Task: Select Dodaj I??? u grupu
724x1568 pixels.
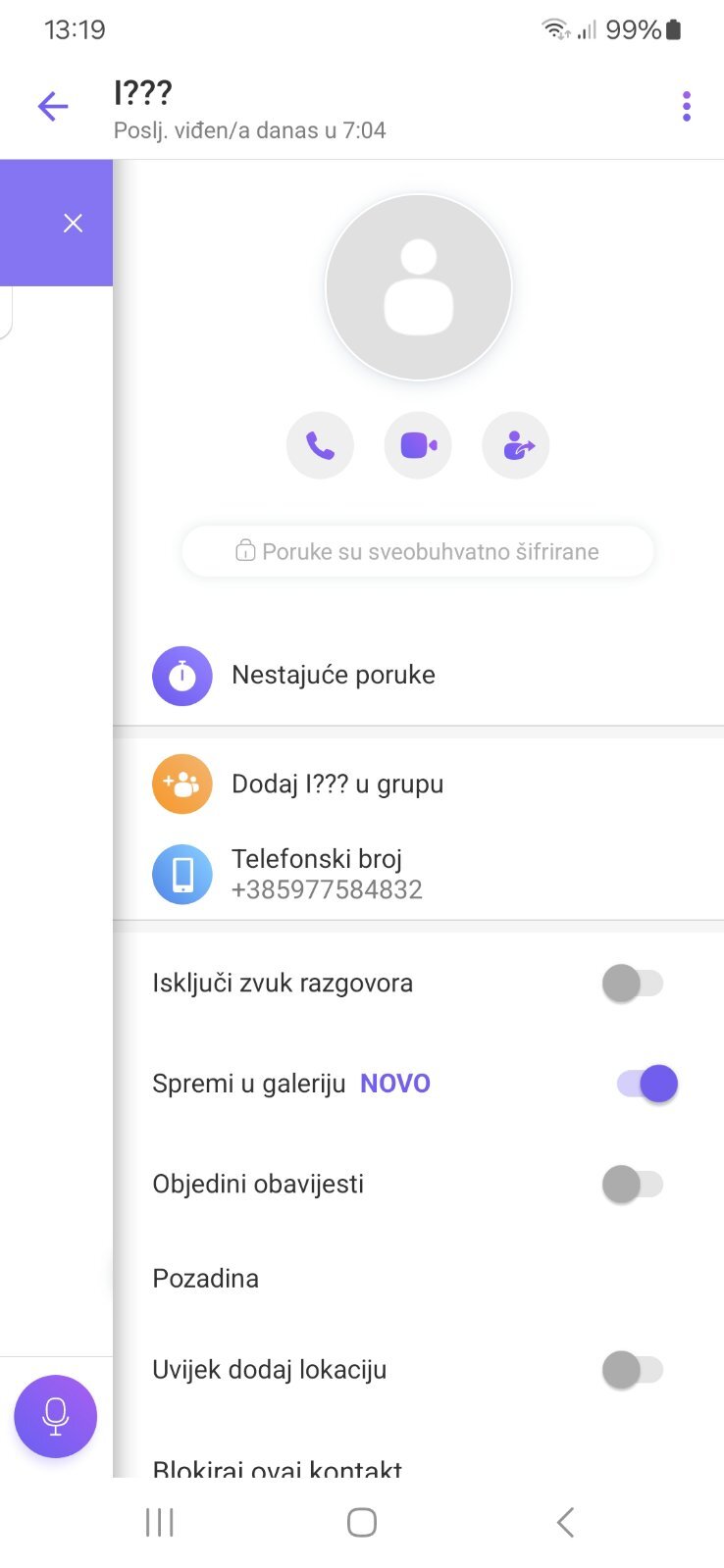Action: tap(336, 784)
